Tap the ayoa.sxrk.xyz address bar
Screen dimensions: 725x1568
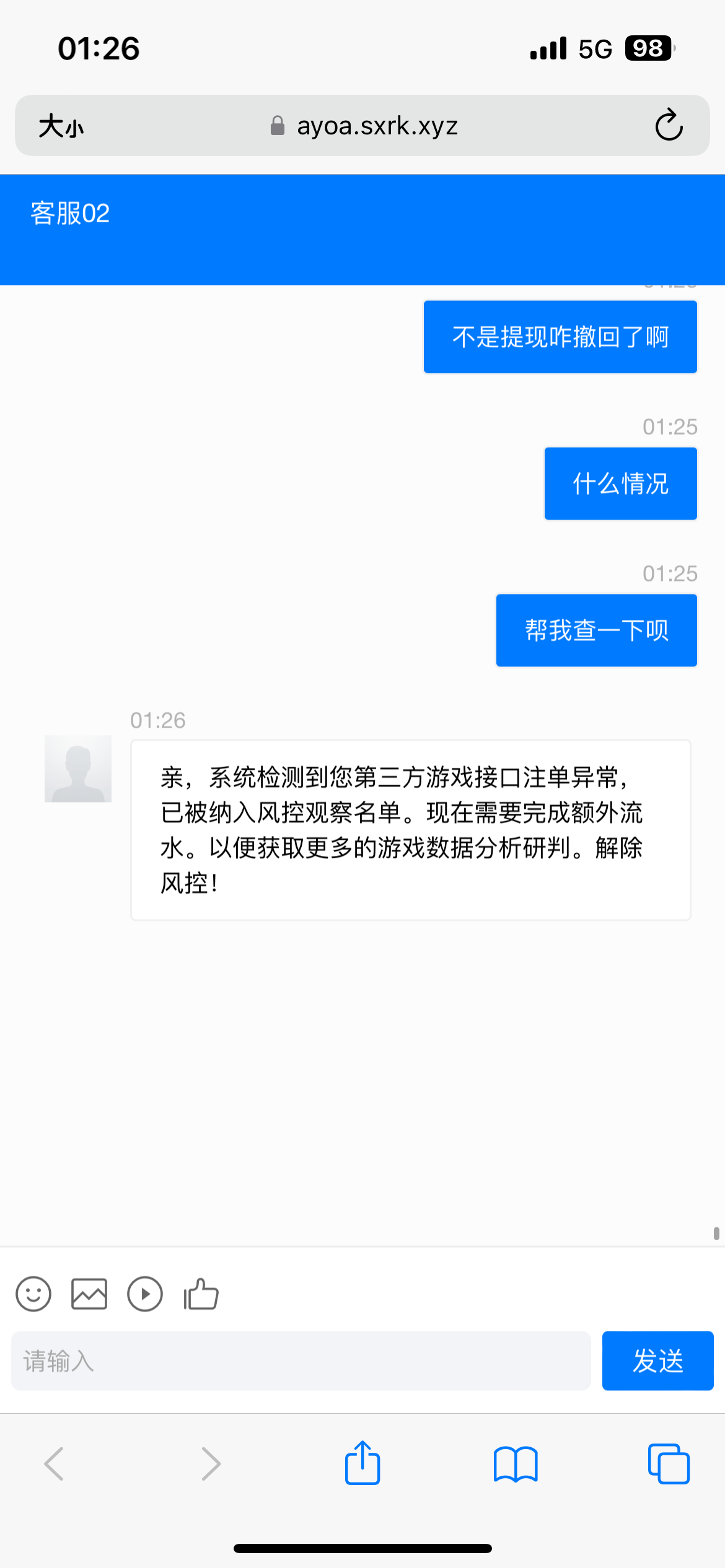pyautogui.click(x=364, y=126)
